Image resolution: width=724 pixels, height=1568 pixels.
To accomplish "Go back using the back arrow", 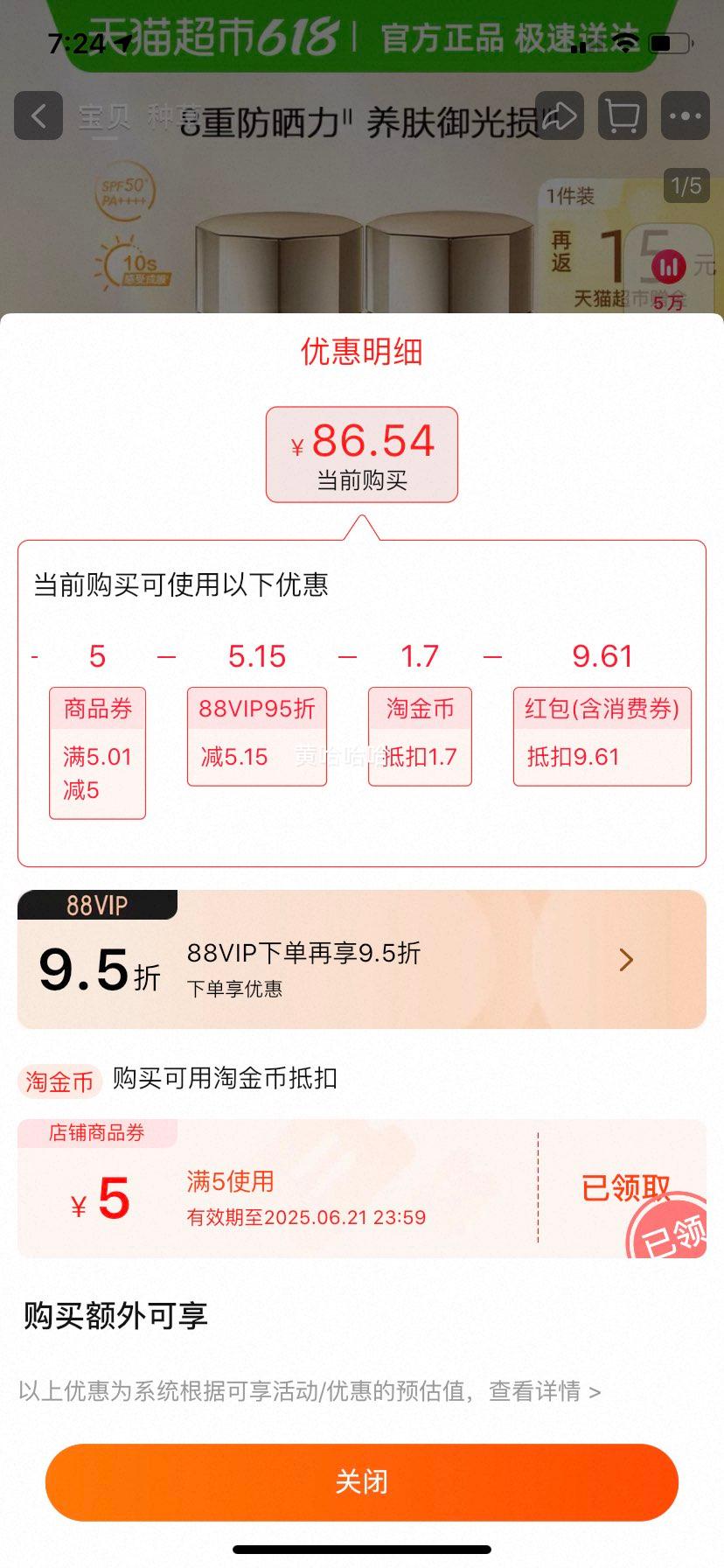I will point(38,115).
